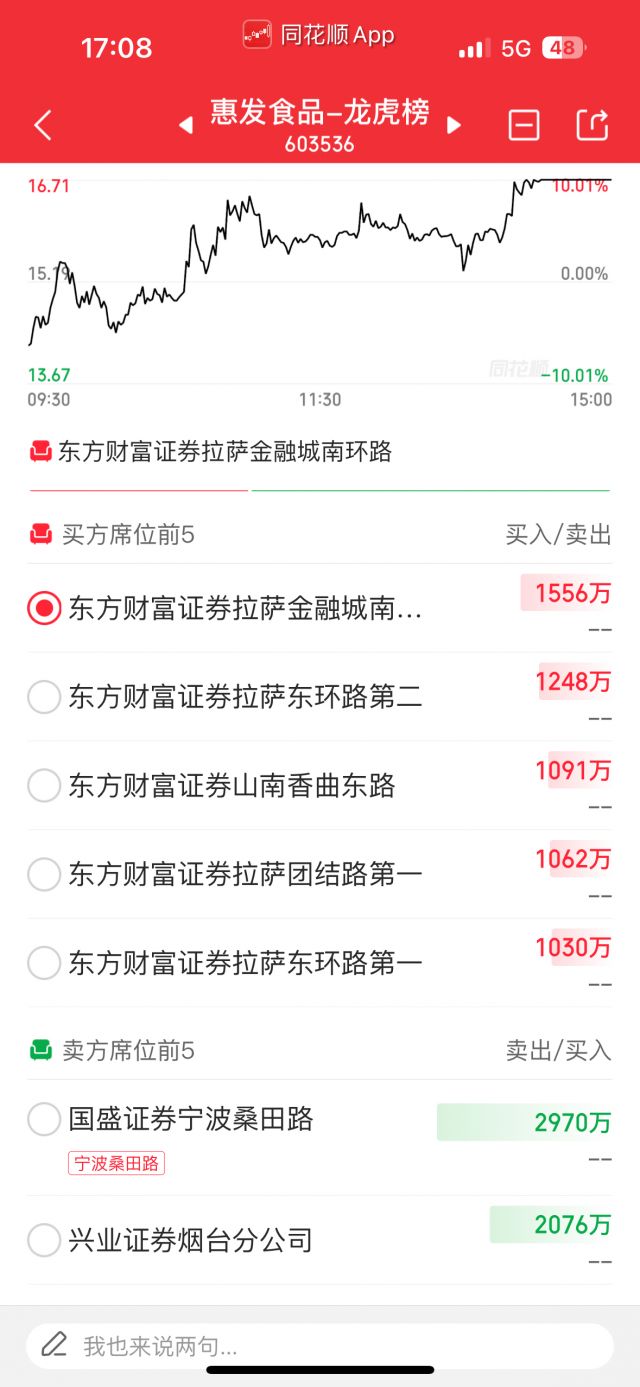
Task: Go back using the top-left arrow
Action: [42, 125]
